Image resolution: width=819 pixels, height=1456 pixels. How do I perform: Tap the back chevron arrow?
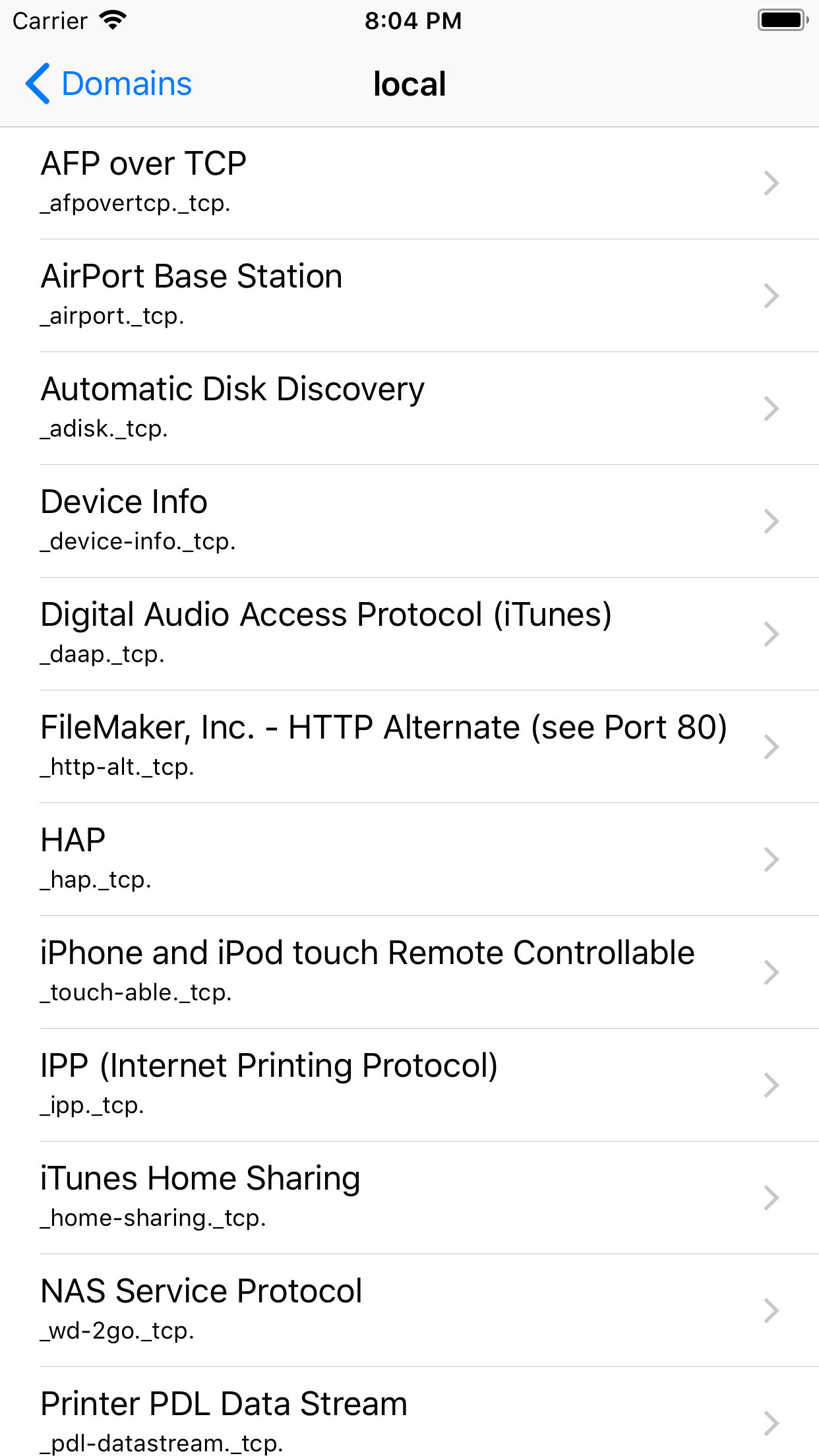[x=38, y=84]
